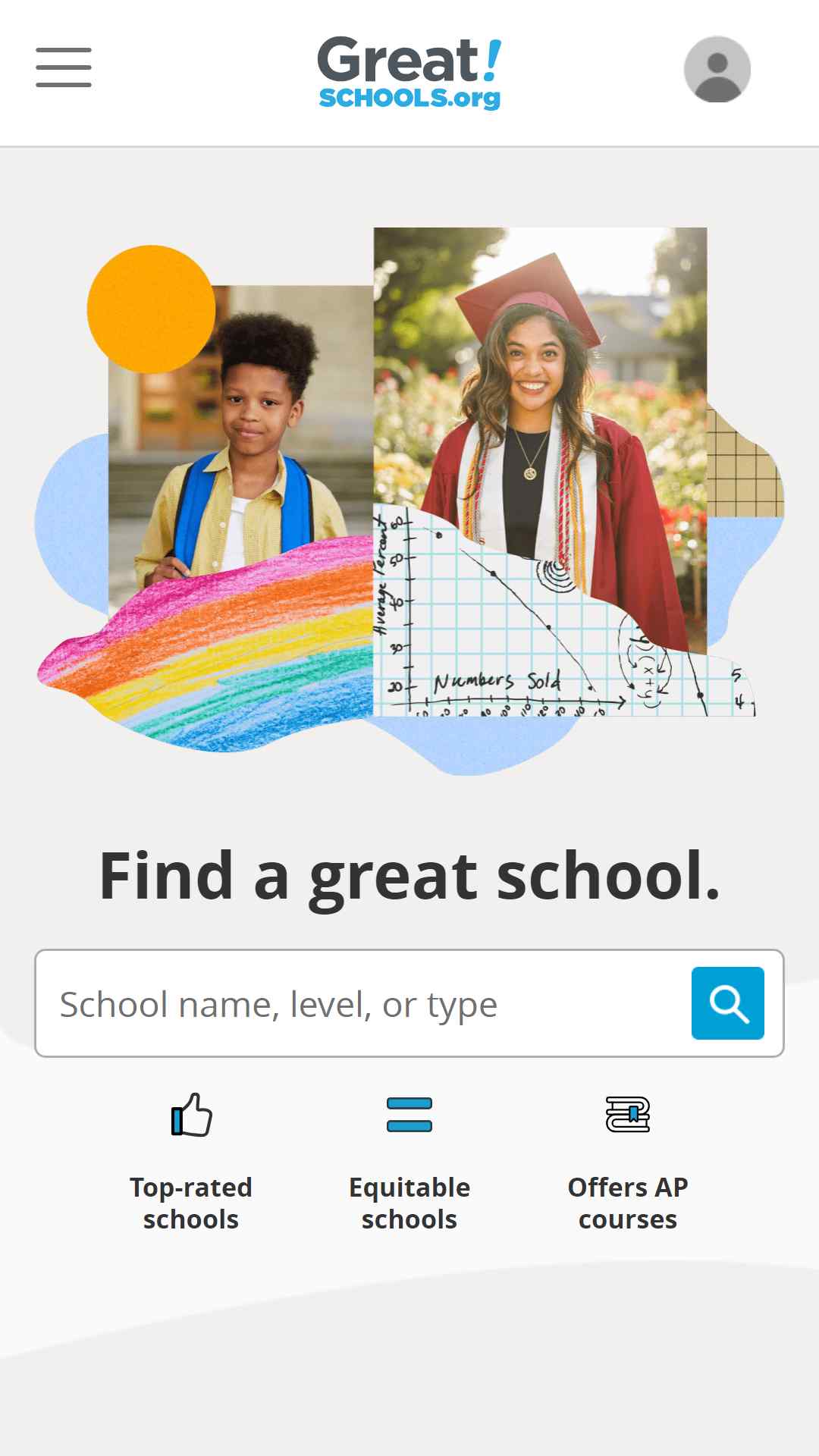819x1456 pixels.
Task: Browse Top-rated schools
Action: [191, 1161]
